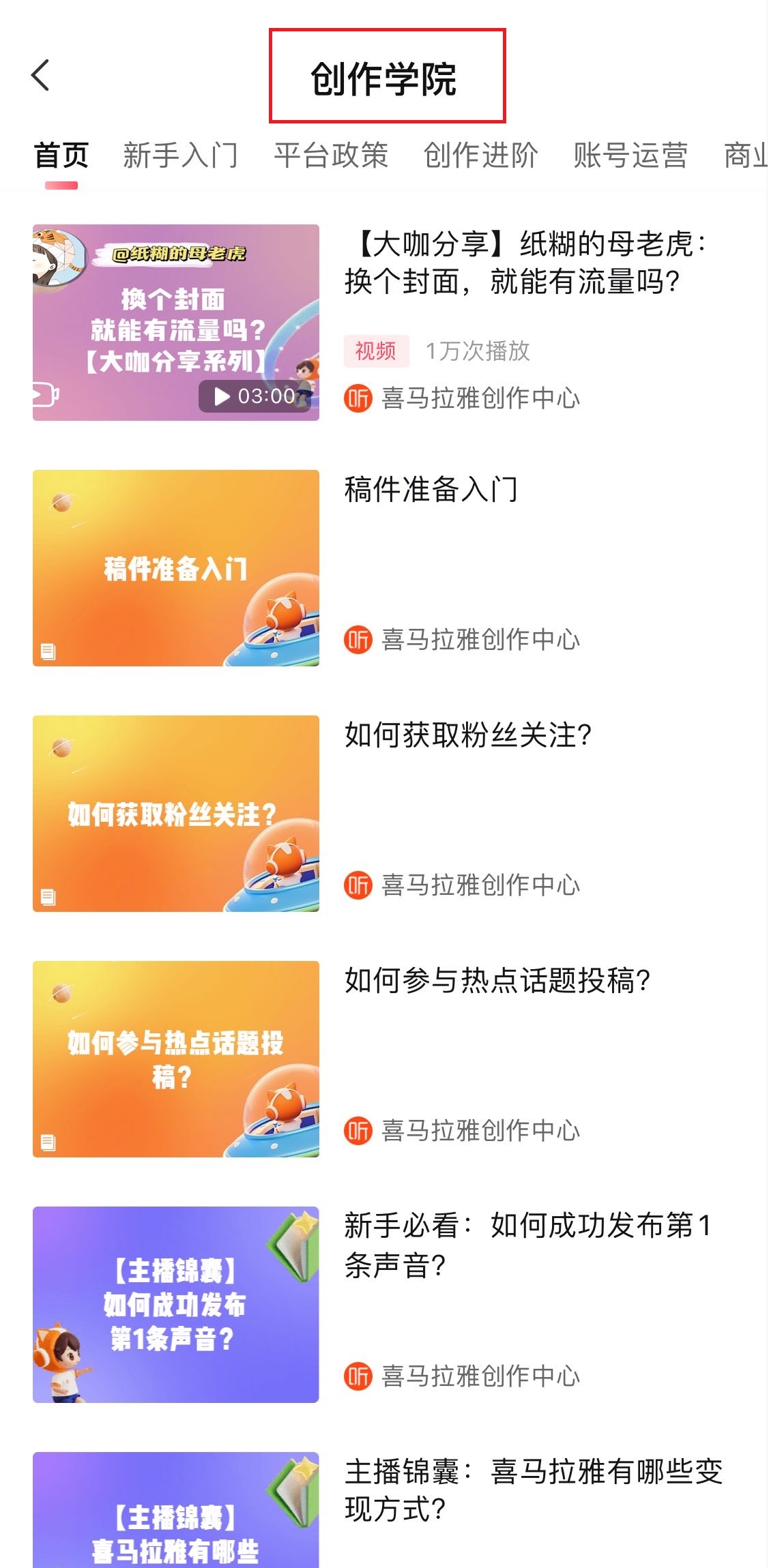Switch to the 新手入门 tab
769x1568 pixels.
tap(180, 156)
